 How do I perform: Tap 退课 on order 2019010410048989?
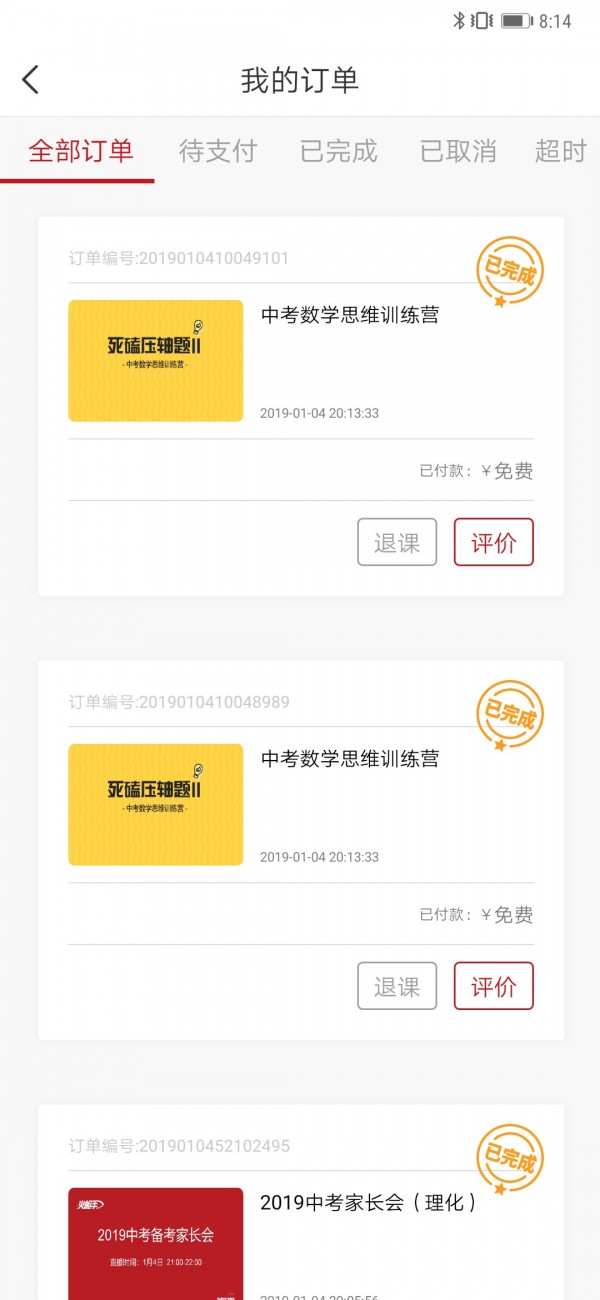pyautogui.click(x=397, y=986)
